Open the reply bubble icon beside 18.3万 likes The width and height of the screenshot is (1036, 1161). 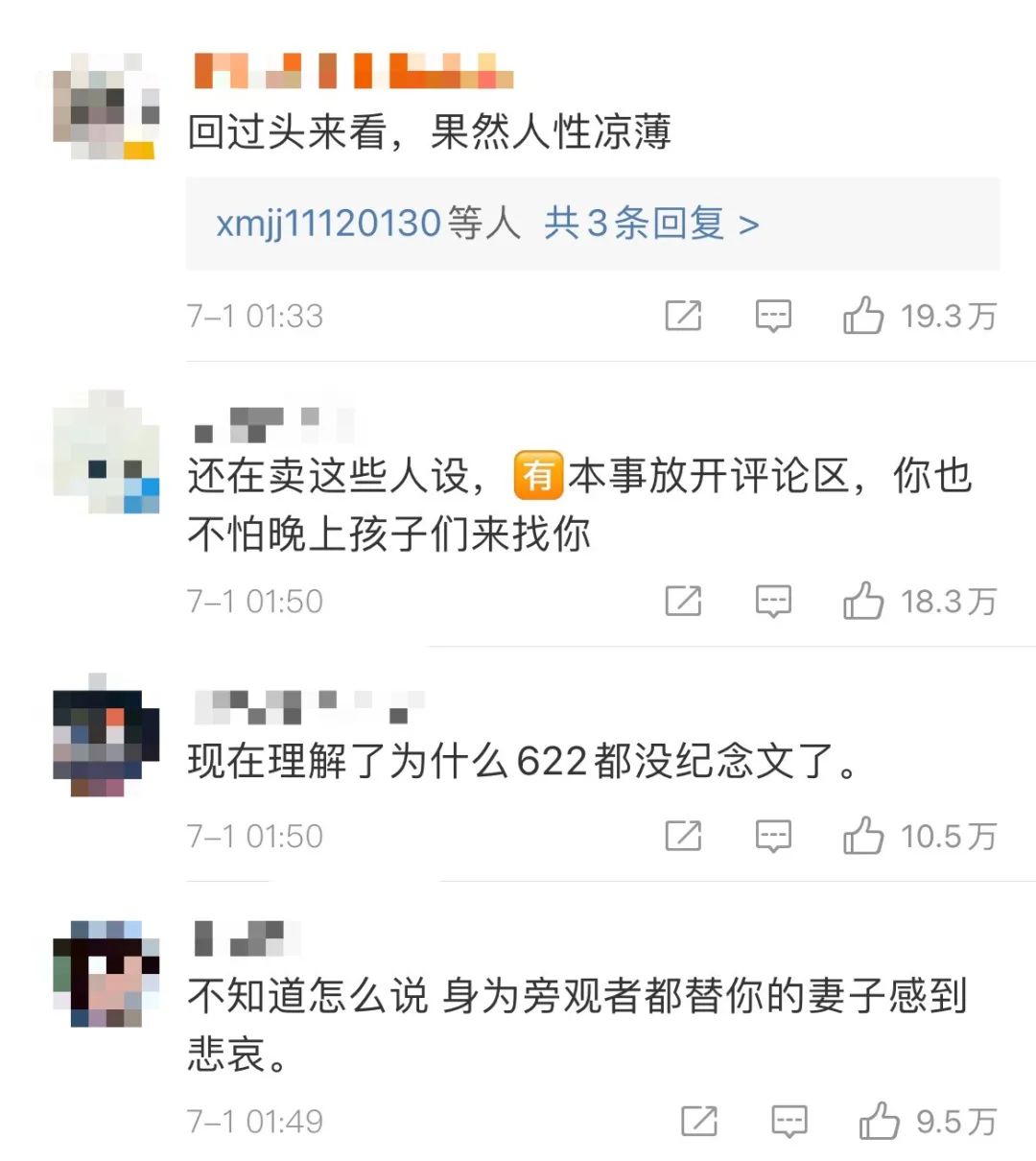[774, 602]
